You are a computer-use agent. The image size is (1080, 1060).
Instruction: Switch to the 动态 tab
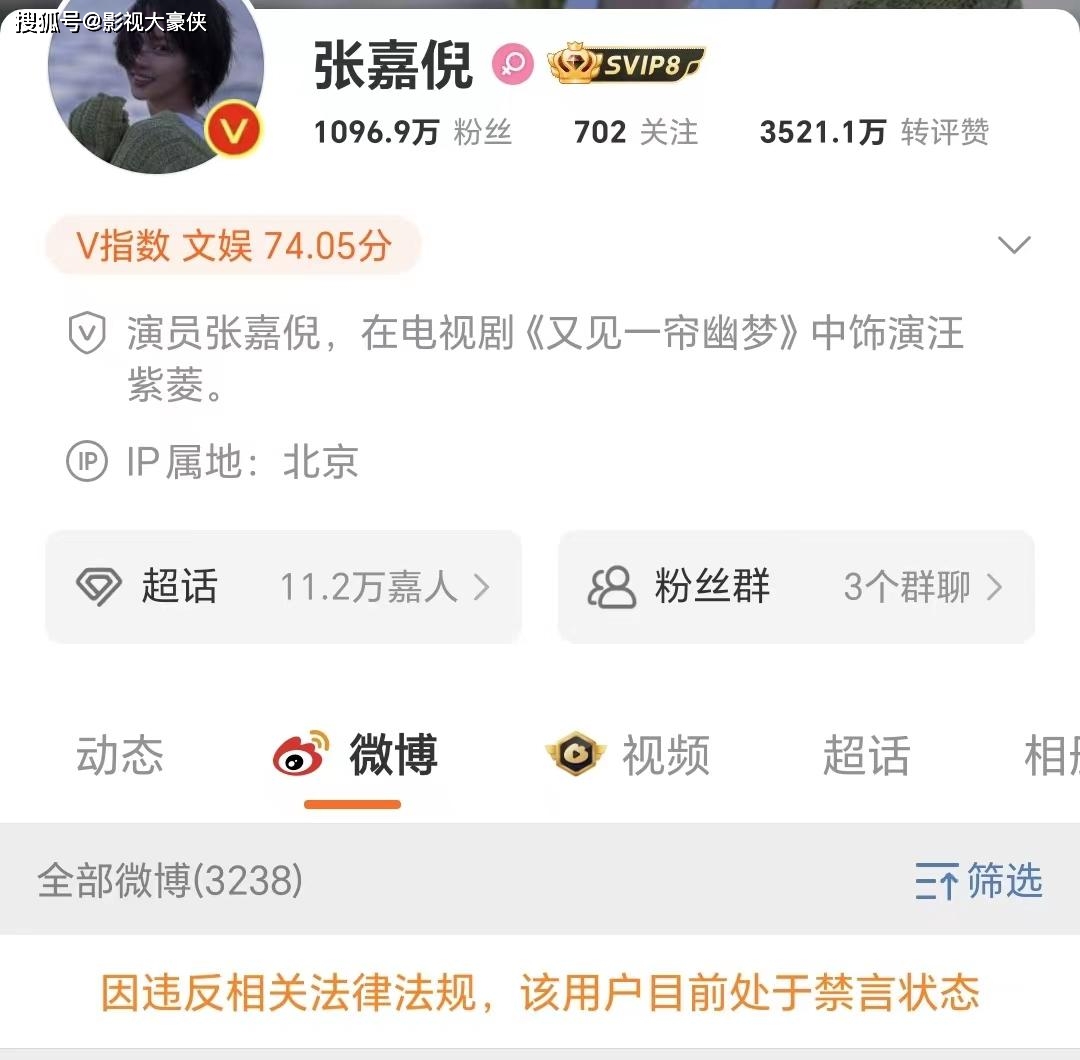click(119, 755)
